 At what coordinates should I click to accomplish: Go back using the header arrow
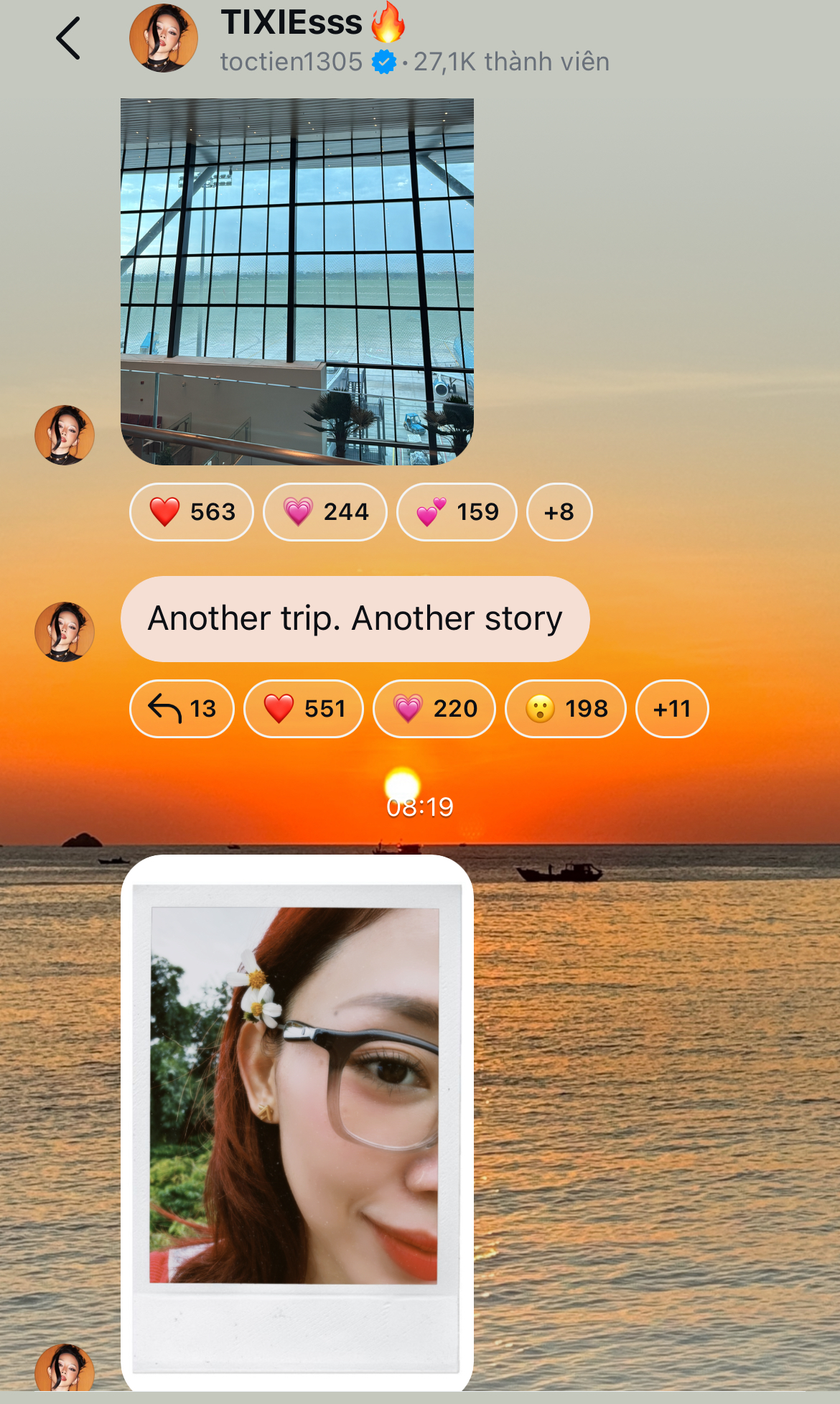click(68, 39)
